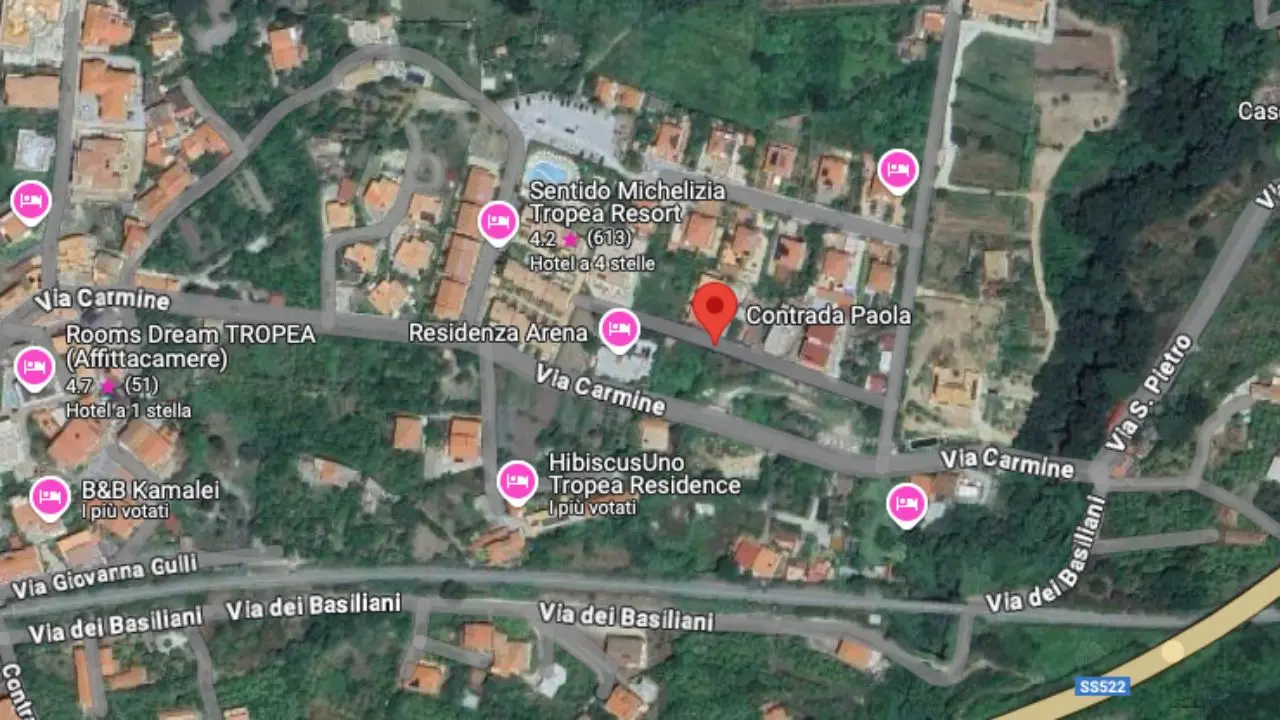The image size is (1280, 720).
Task: Tap the B&B Kamalei hotel pin
Action: [49, 496]
